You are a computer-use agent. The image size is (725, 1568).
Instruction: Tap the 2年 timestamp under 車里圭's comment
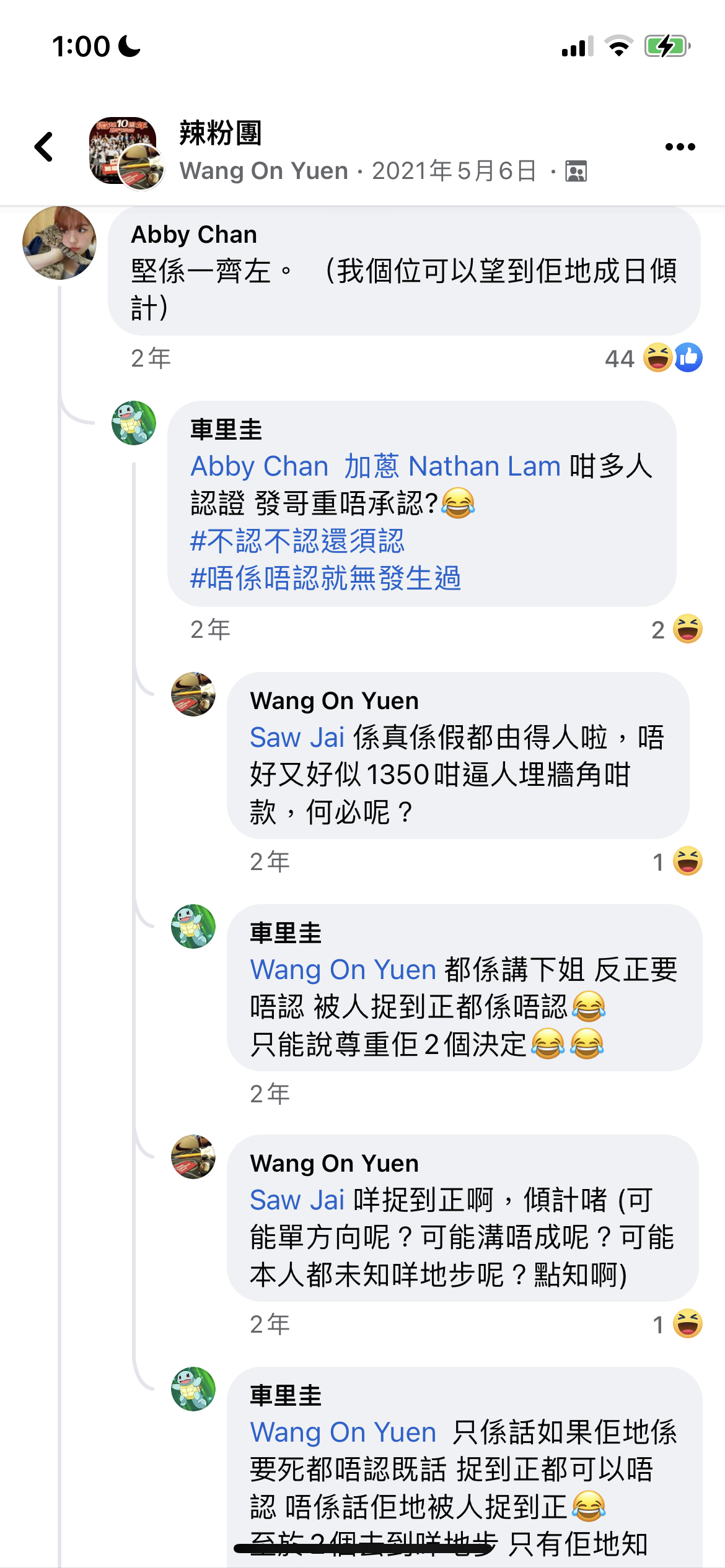208,629
